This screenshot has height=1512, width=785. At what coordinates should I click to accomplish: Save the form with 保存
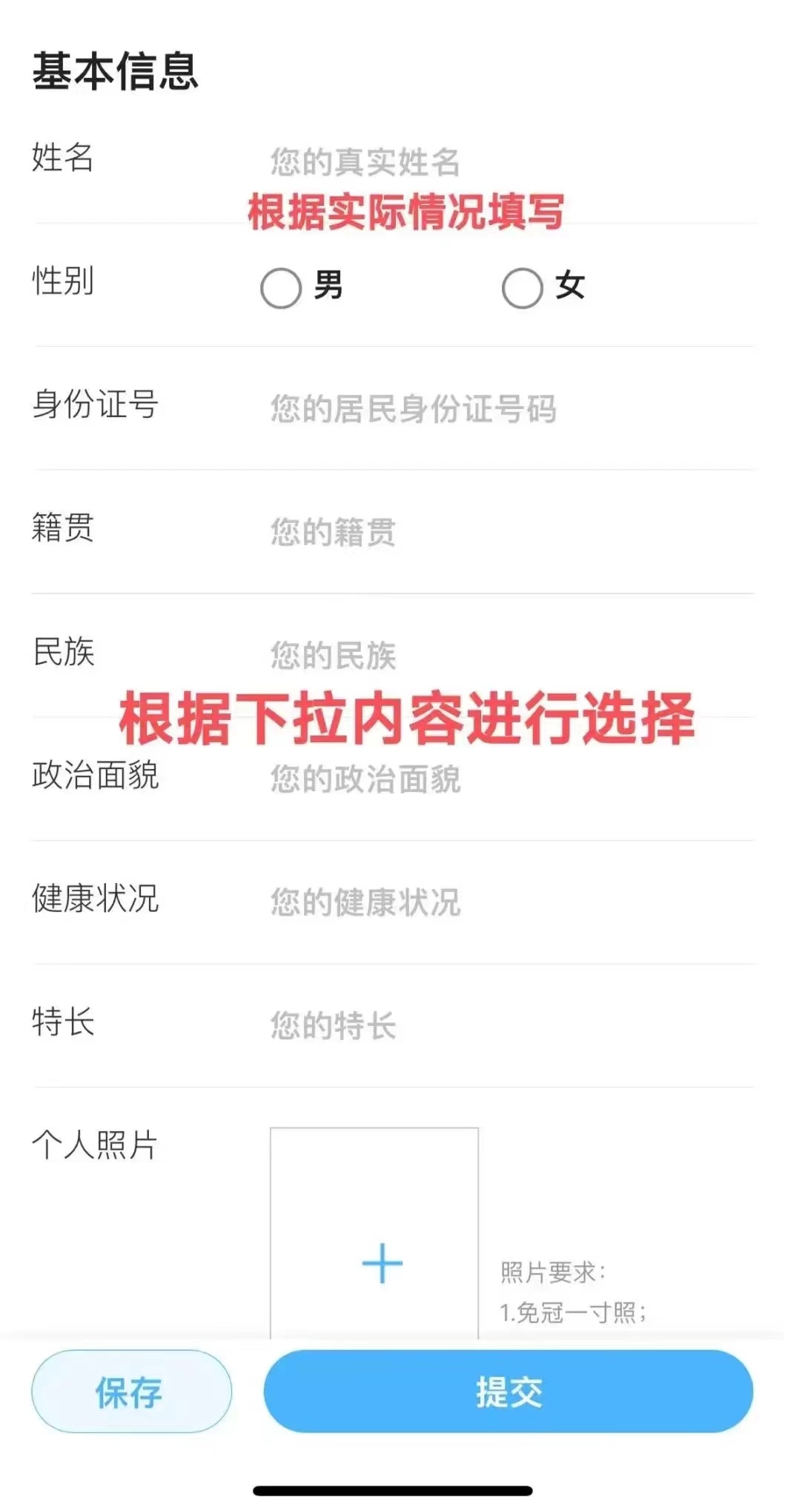point(130,1392)
